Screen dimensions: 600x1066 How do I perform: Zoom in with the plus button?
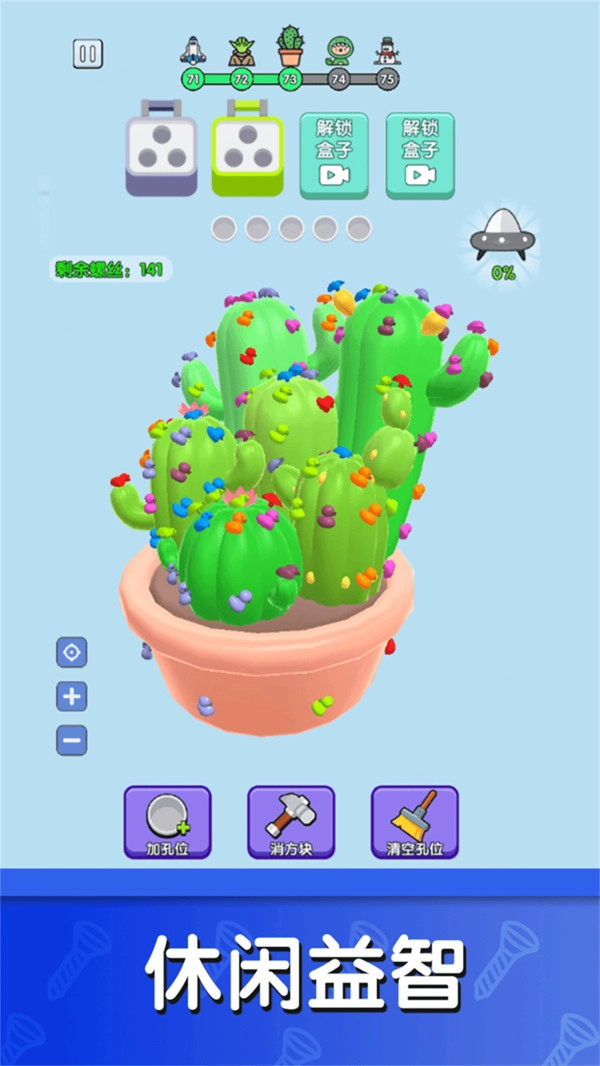click(x=71, y=696)
